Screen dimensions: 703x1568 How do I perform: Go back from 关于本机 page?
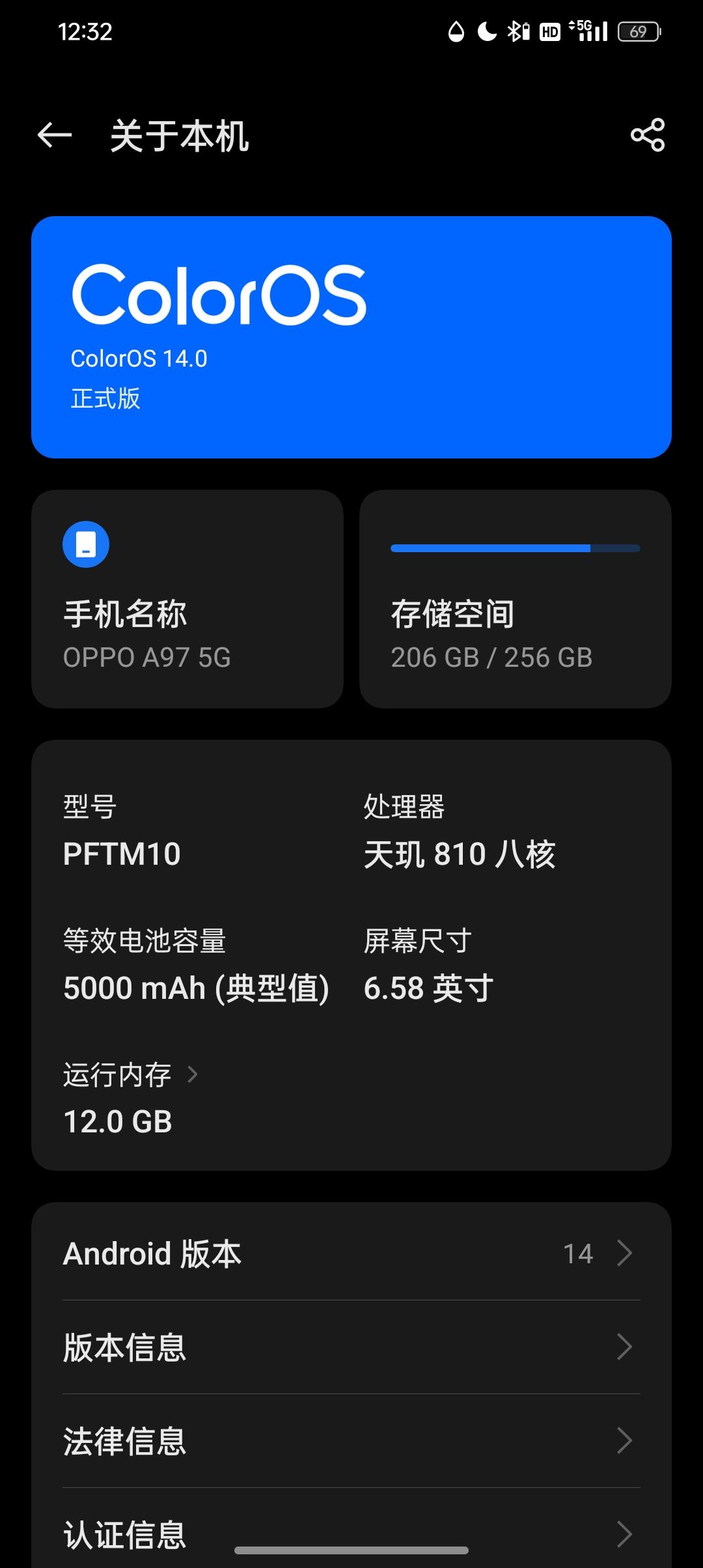pos(55,135)
